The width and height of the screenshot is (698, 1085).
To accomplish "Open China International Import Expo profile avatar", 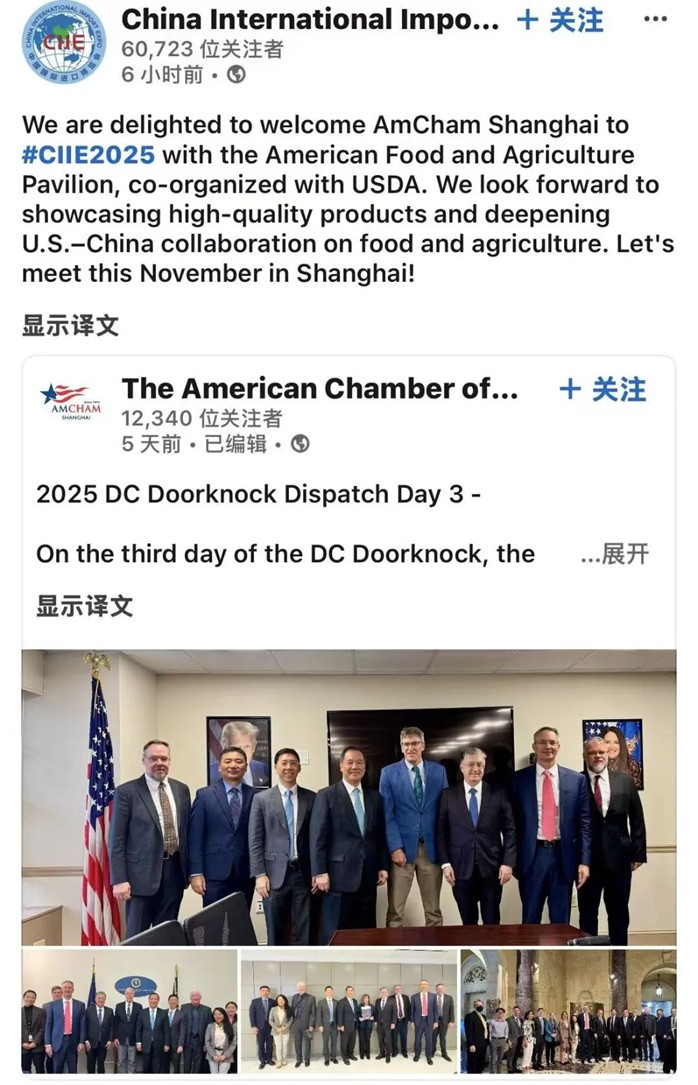I will (63, 42).
